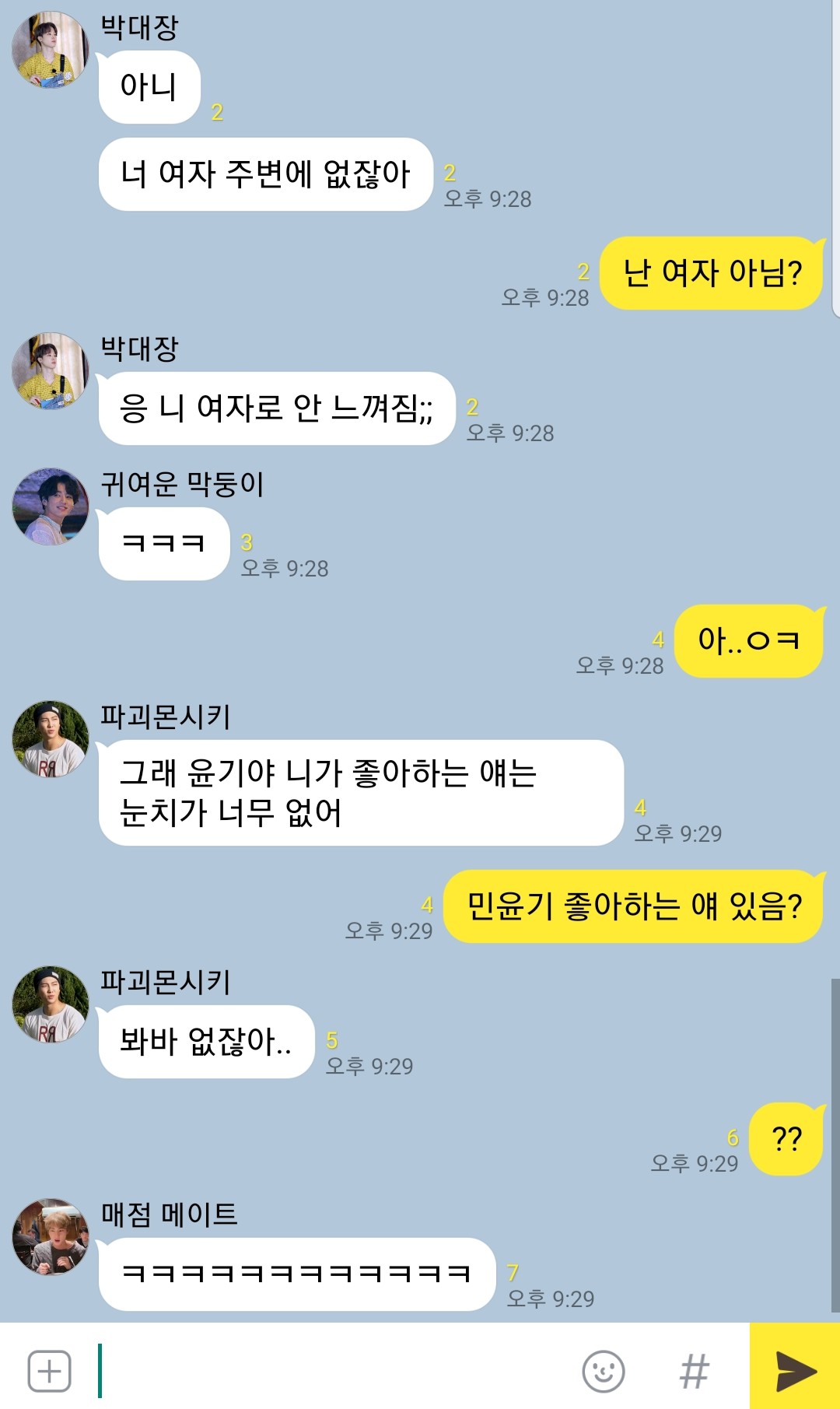The width and height of the screenshot is (840, 1409).
Task: Send the message with the arrow button
Action: tap(795, 1371)
